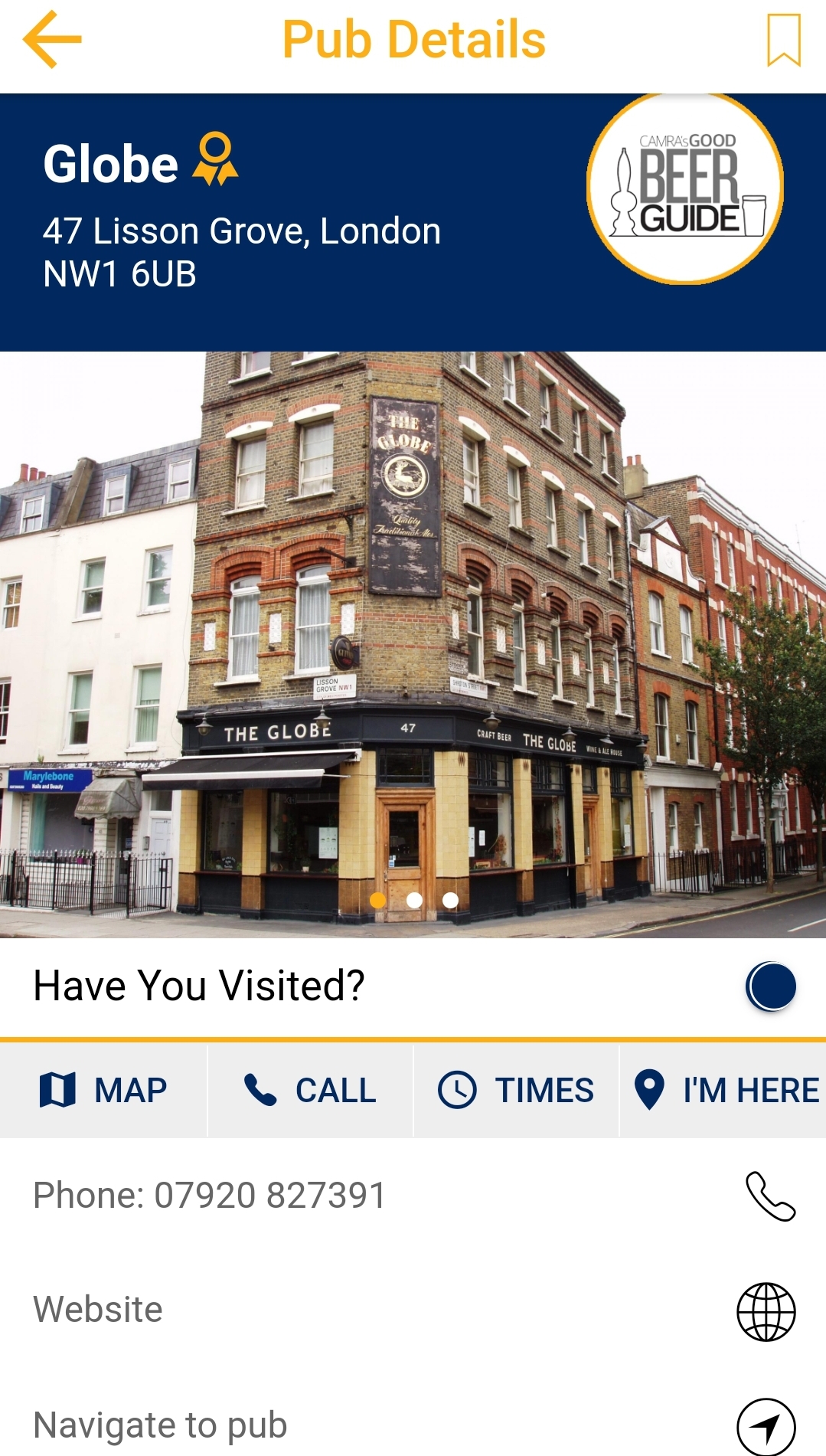View opening TIMES

tap(516, 1090)
